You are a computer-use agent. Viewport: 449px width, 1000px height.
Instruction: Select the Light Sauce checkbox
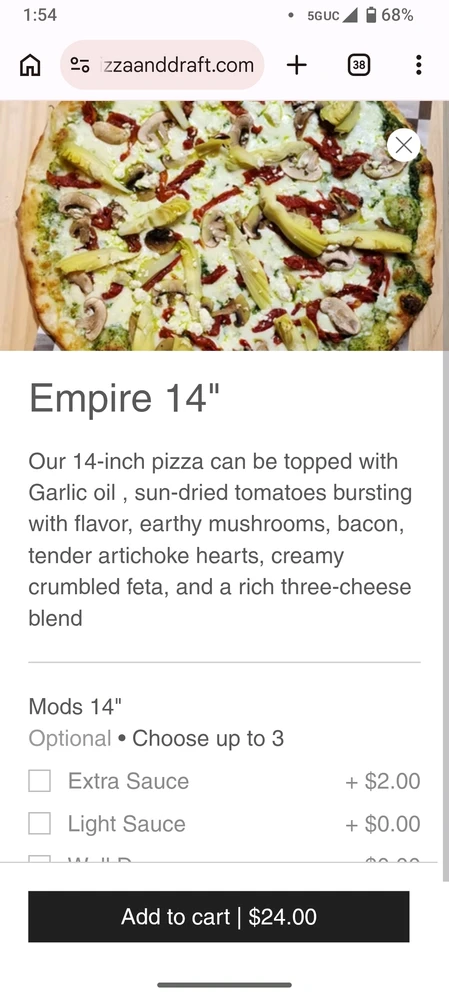pos(40,823)
